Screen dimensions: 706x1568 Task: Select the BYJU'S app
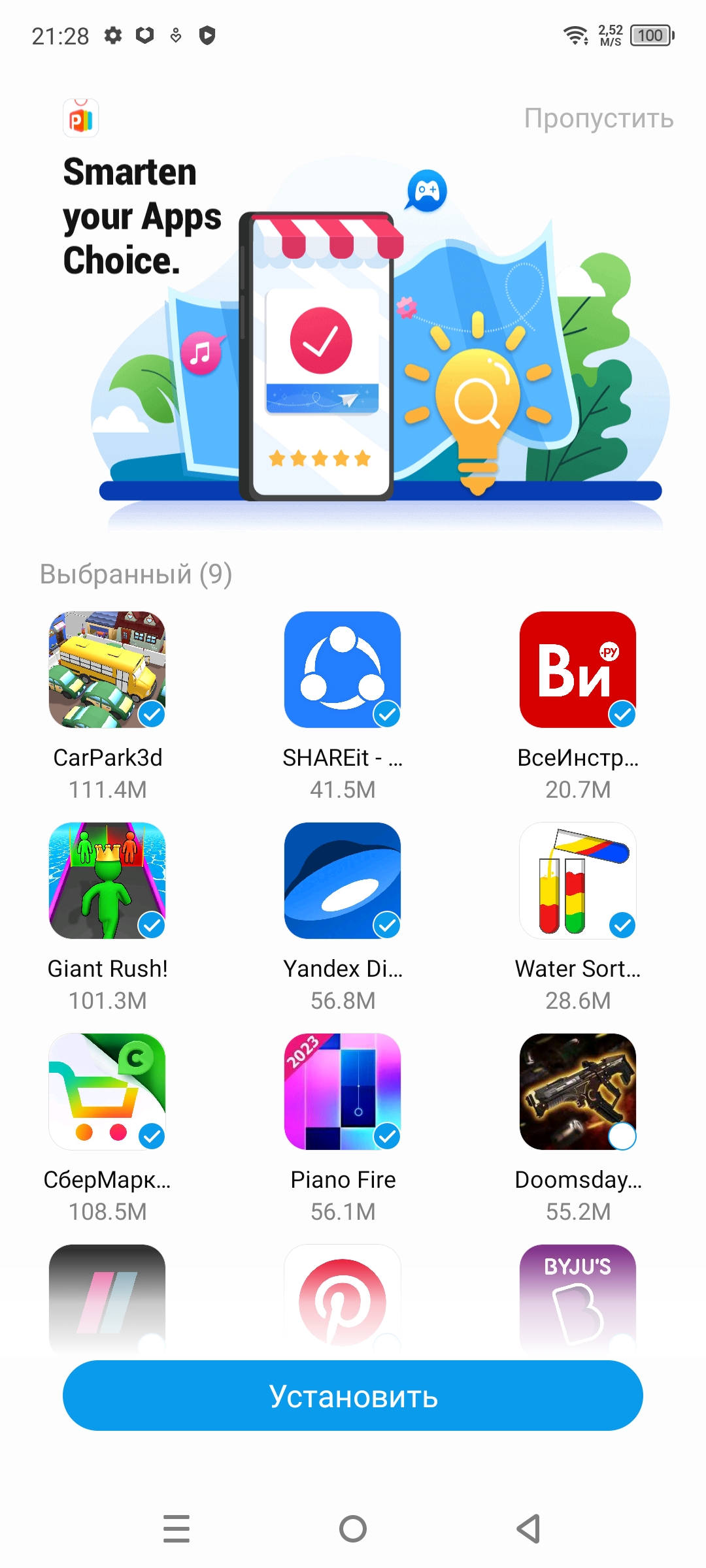pos(578,1297)
